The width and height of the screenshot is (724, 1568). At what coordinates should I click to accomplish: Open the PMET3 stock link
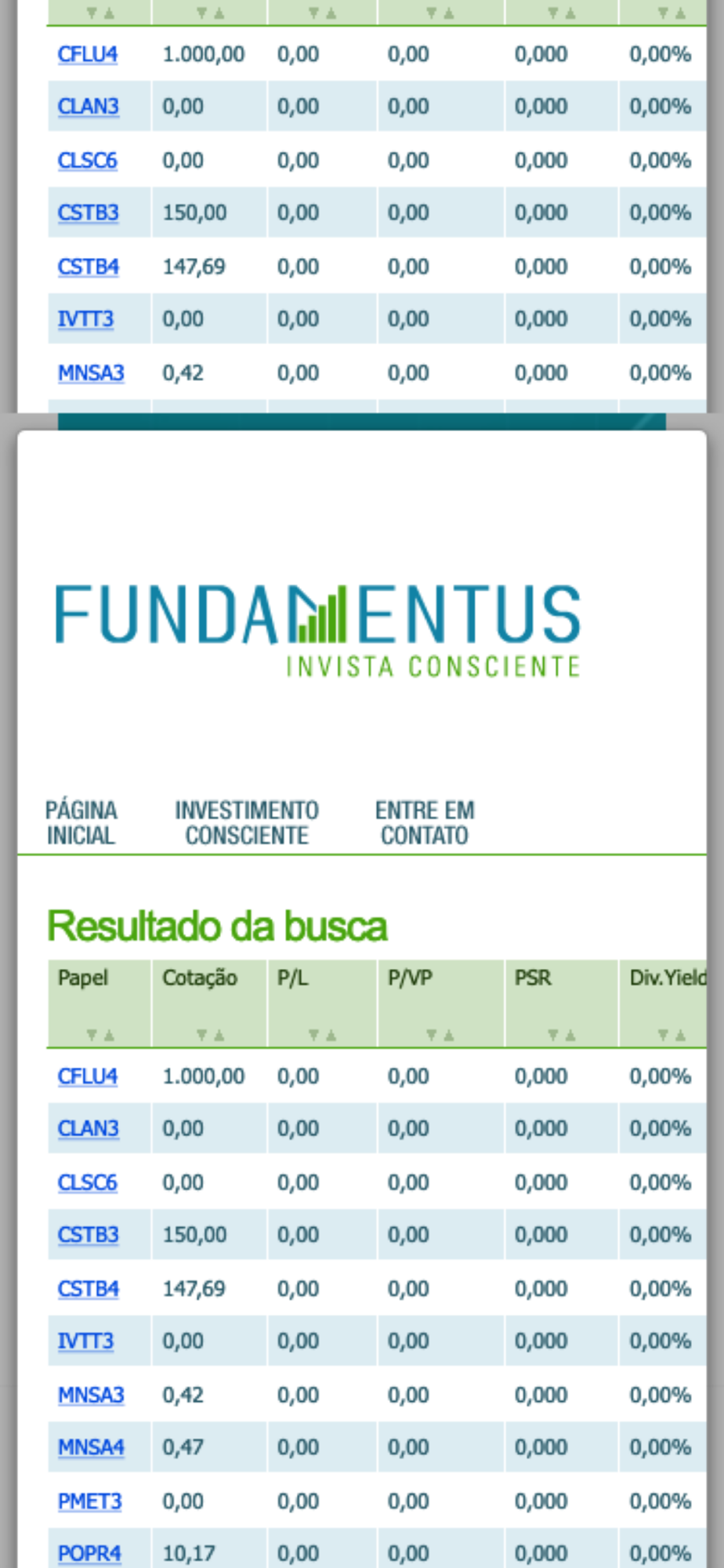pyautogui.click(x=89, y=1501)
